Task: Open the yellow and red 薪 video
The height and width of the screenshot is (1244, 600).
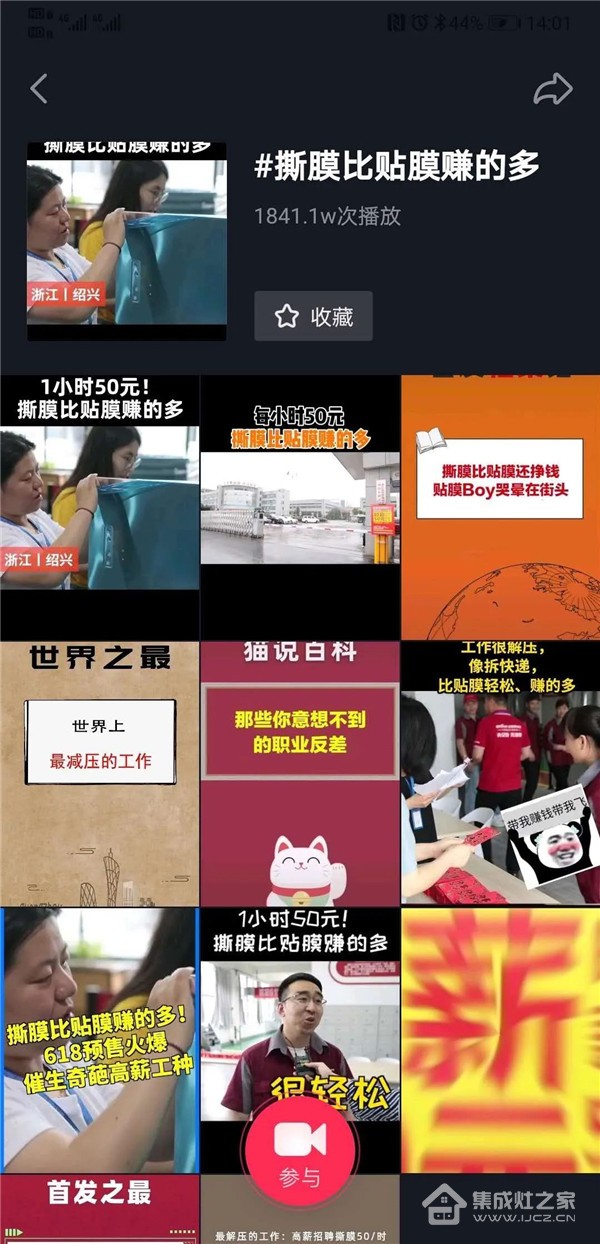Action: pyautogui.click(x=500, y=1040)
